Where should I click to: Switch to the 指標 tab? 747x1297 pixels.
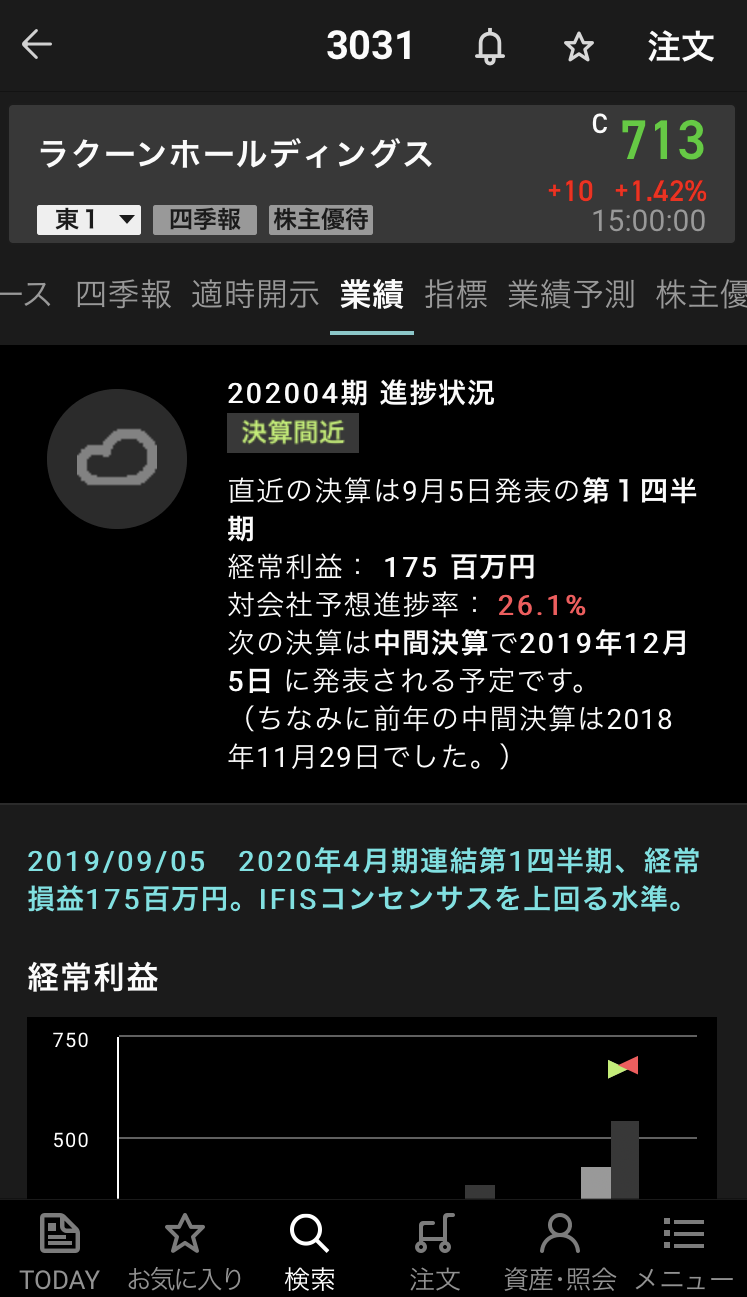pos(455,294)
